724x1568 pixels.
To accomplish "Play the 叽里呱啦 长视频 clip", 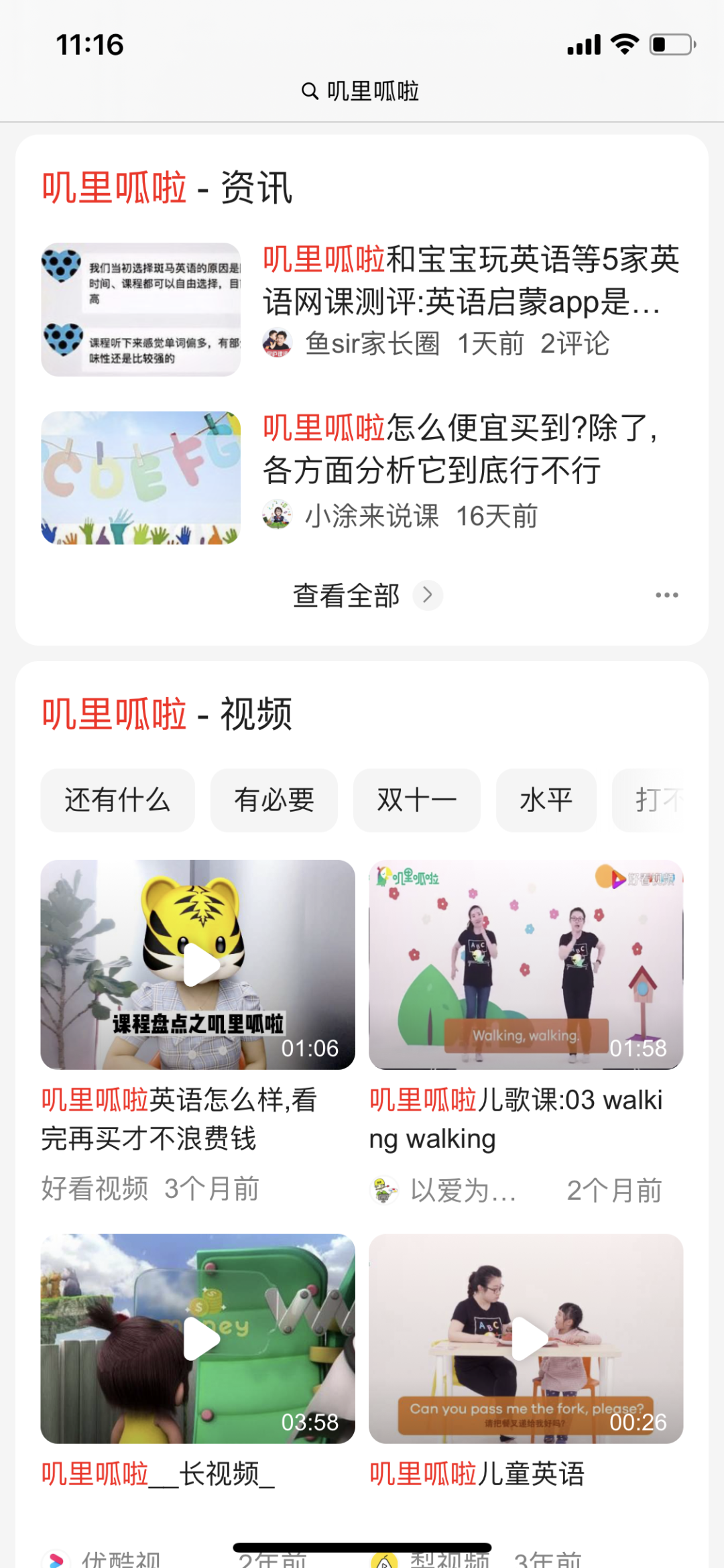I will 198,1339.
